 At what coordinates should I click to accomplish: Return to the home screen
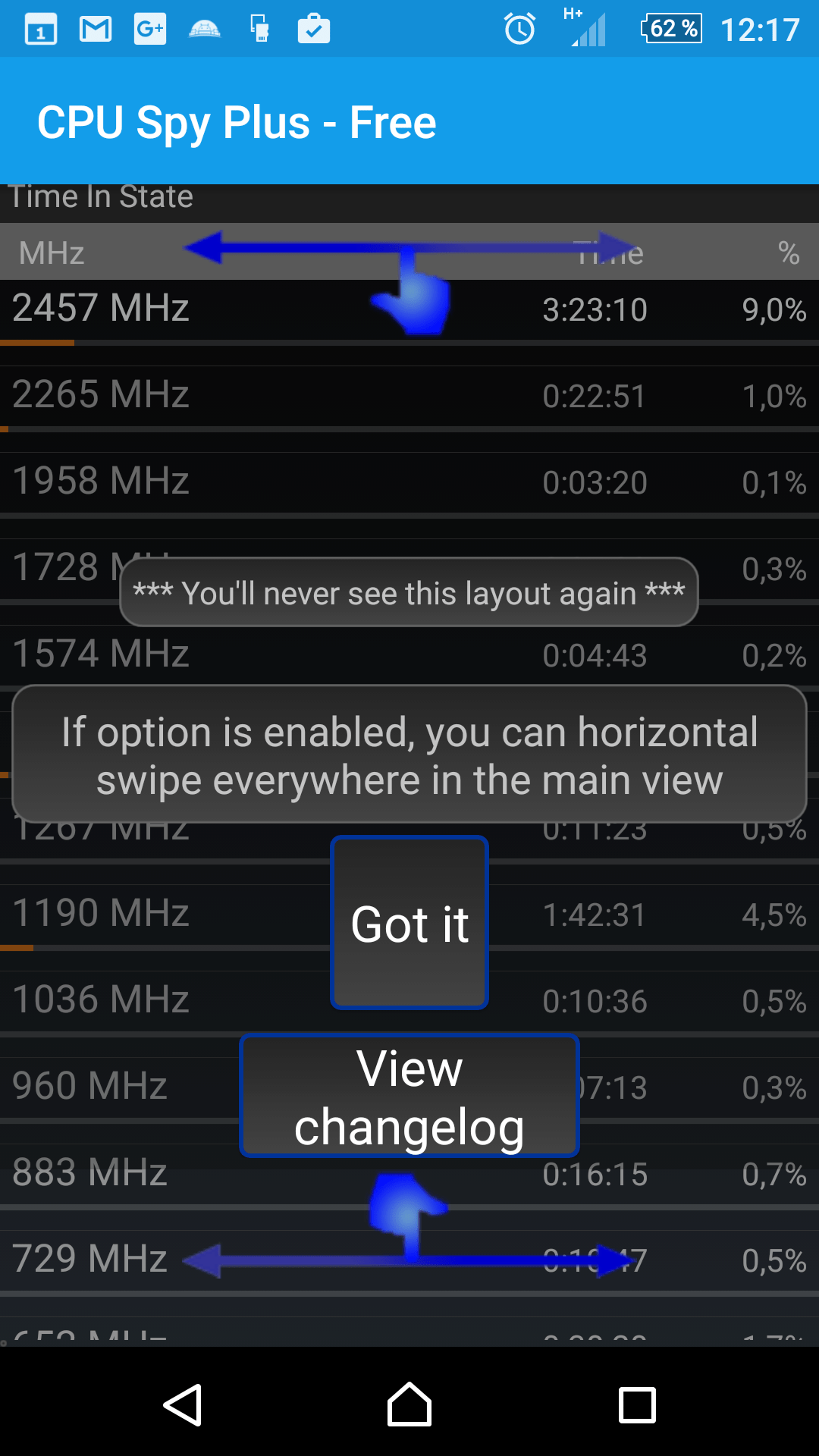tap(409, 1404)
